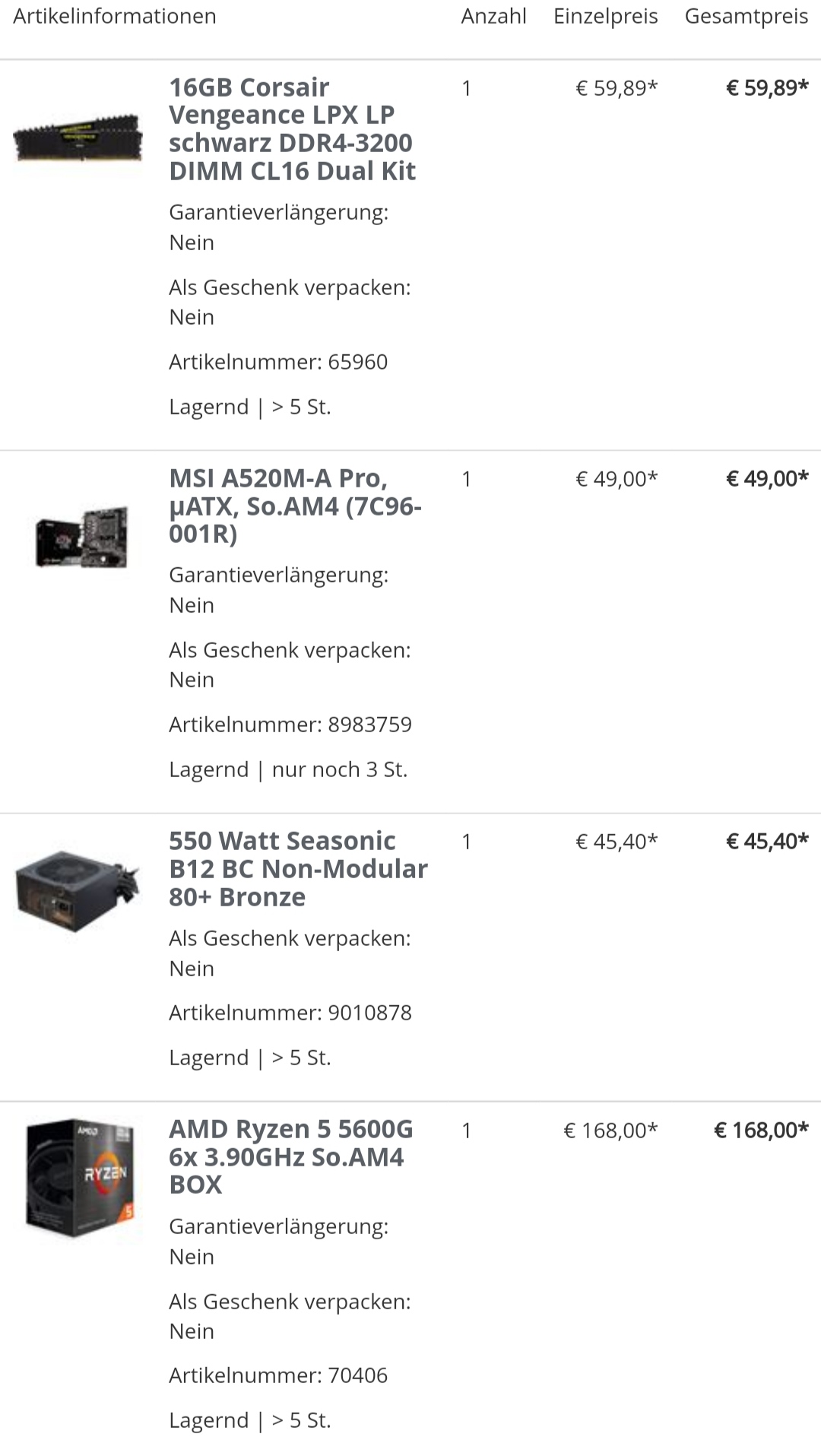Tap the Ryzen 5 box image
Screen dimensions: 821x1456
coord(81,1177)
